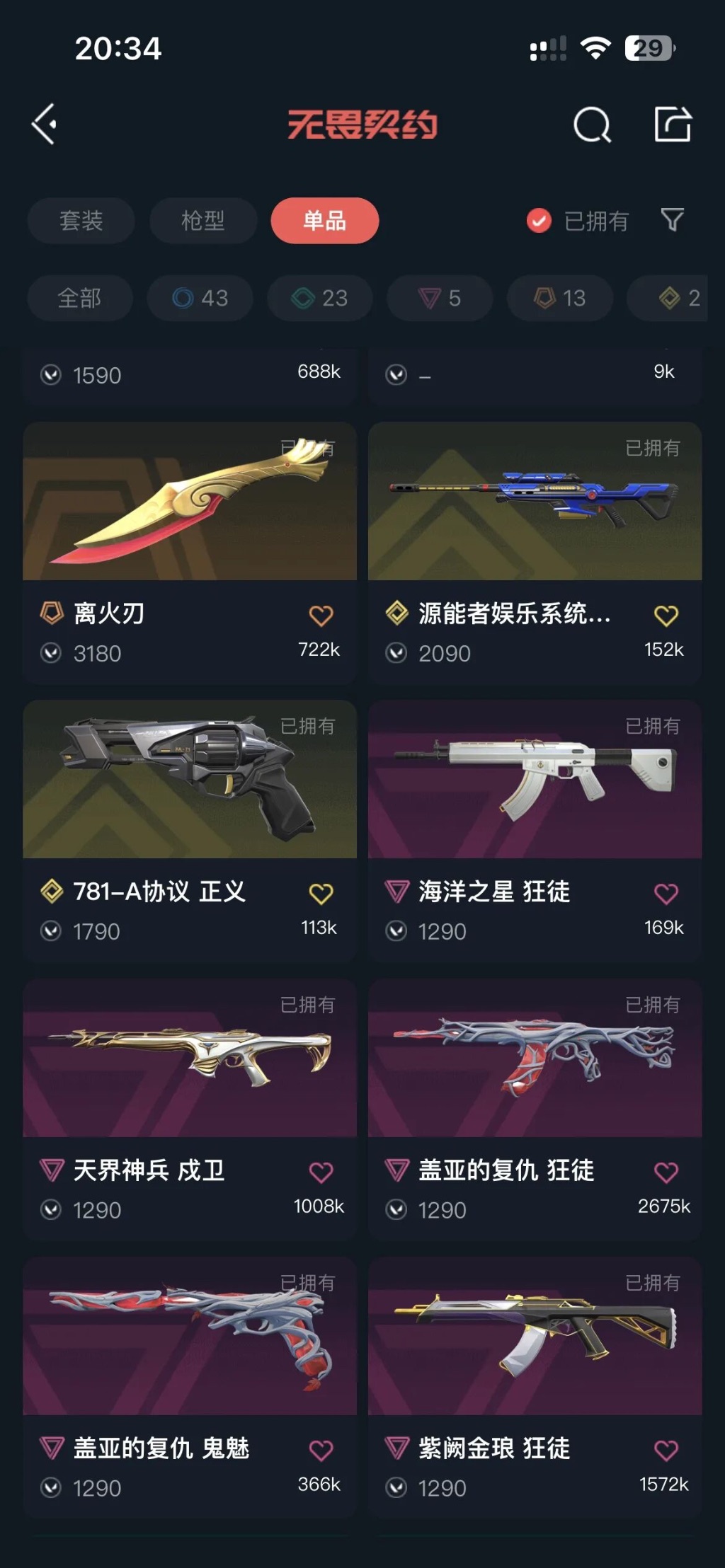This screenshot has height=1568, width=725.
Task: Switch to the 枪型 tab
Action: tap(202, 221)
